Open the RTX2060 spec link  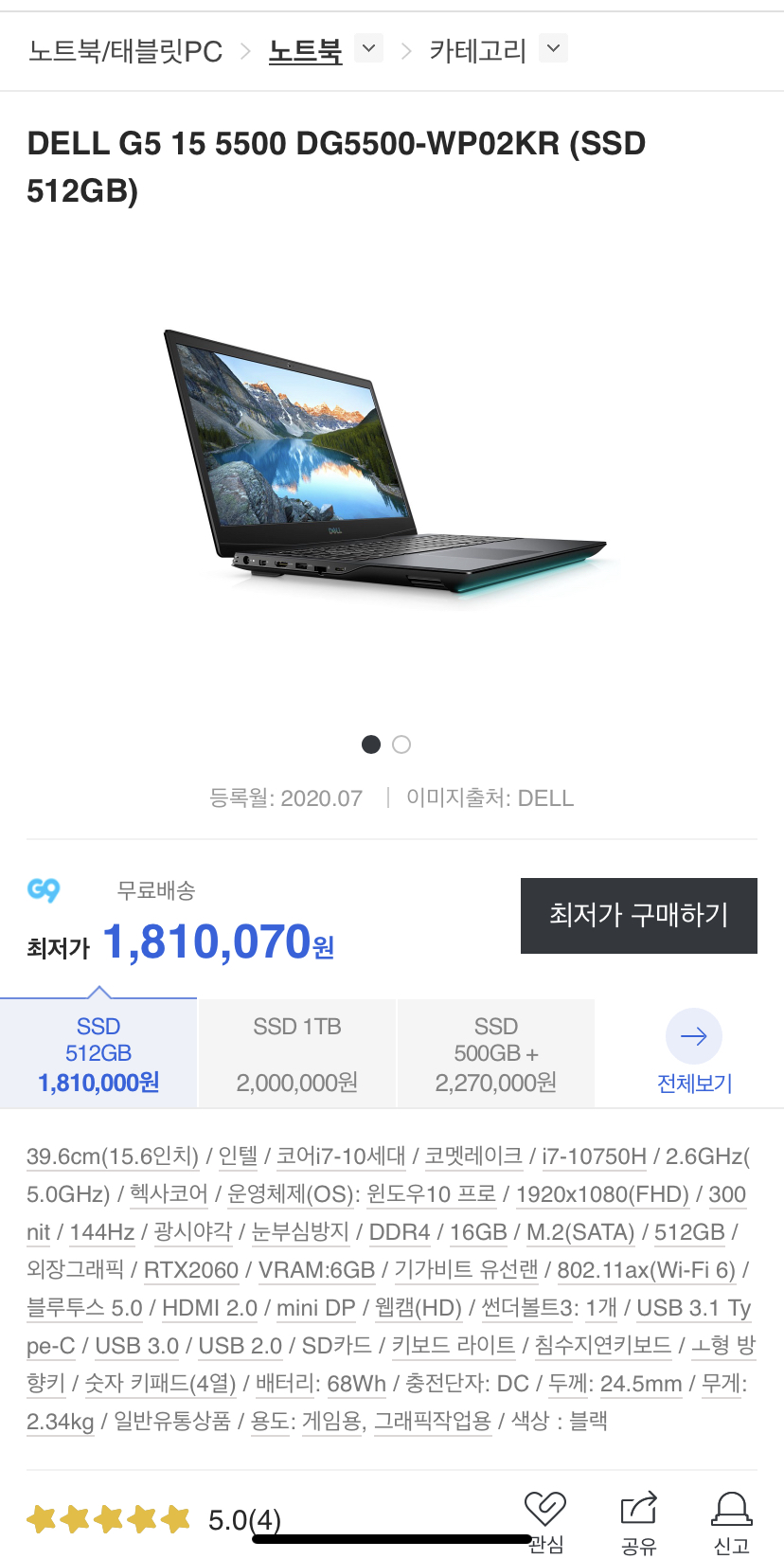(x=191, y=1269)
